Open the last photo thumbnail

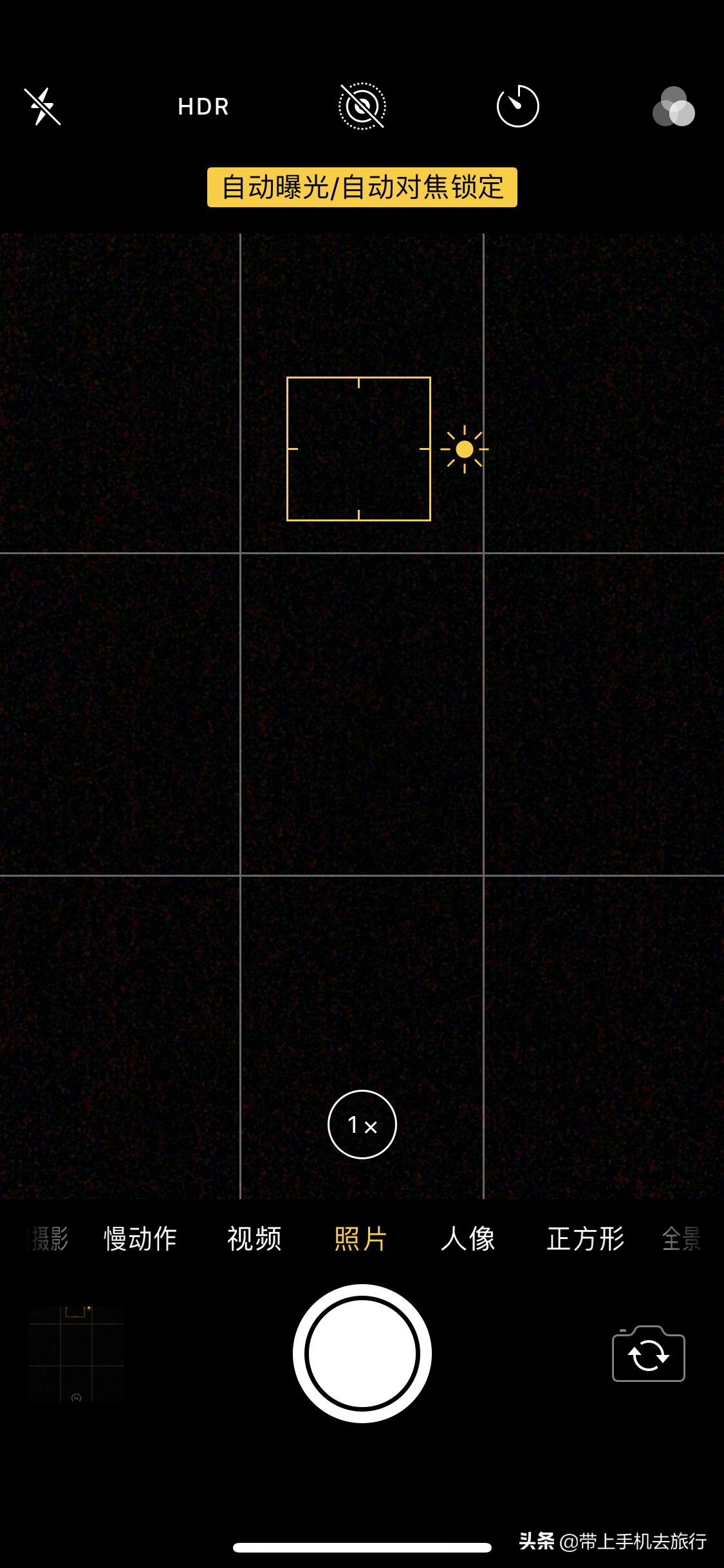tap(76, 1353)
